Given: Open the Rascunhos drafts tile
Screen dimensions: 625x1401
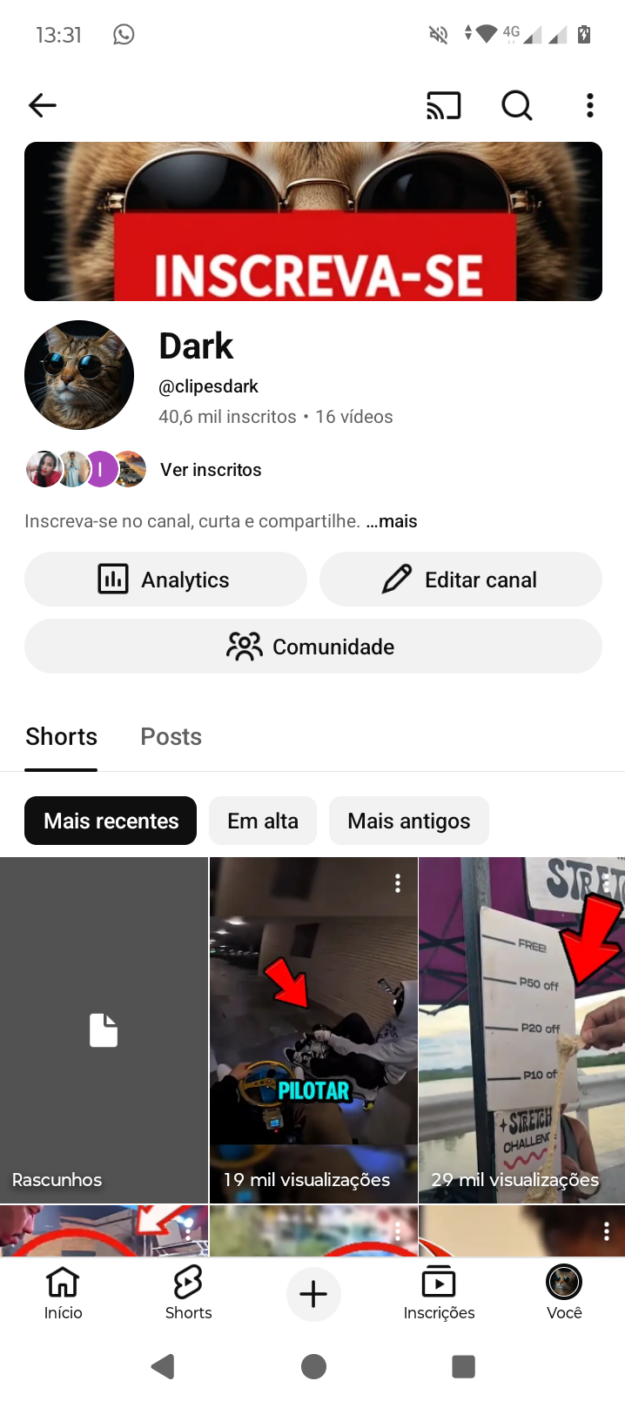Looking at the screenshot, I should 104,1030.
